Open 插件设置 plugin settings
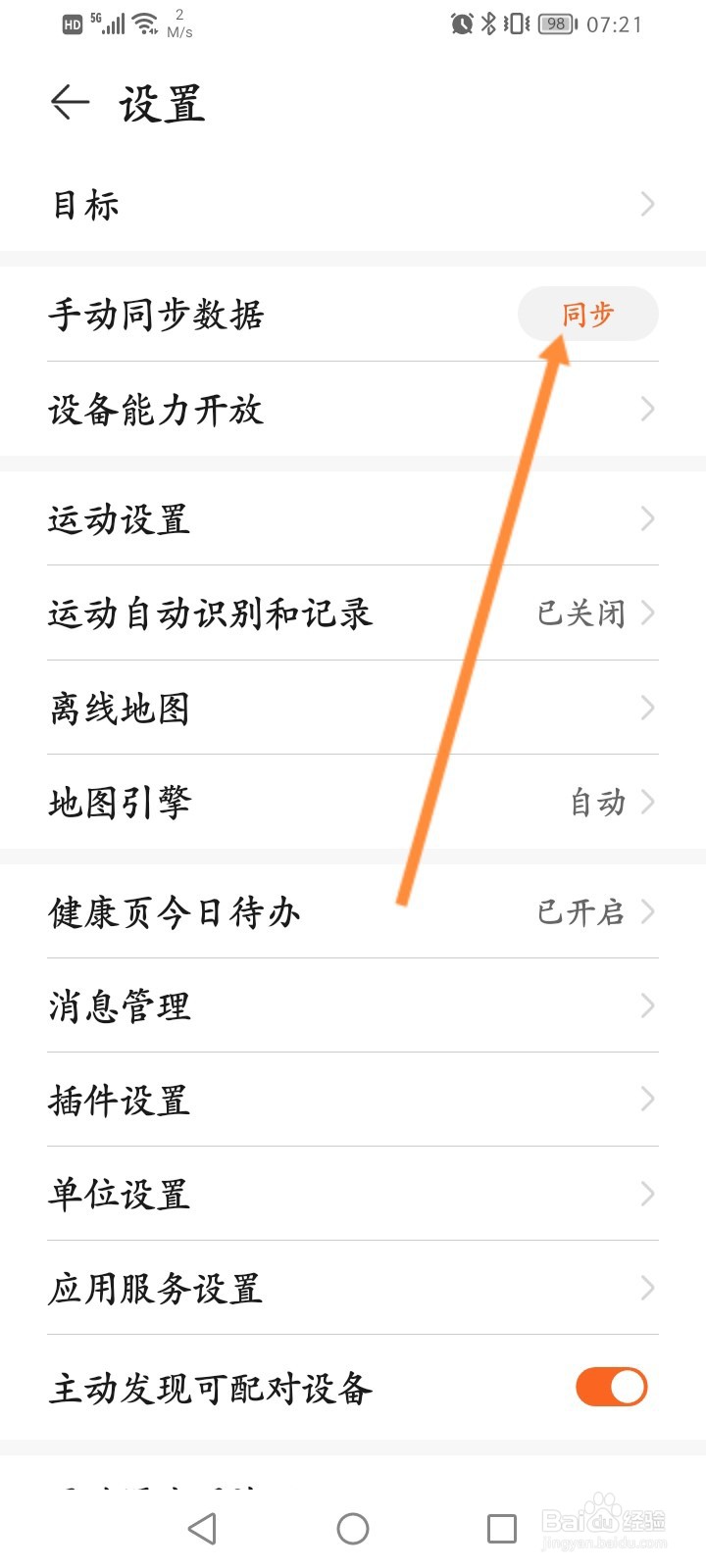706x1568 pixels. pyautogui.click(x=353, y=1101)
